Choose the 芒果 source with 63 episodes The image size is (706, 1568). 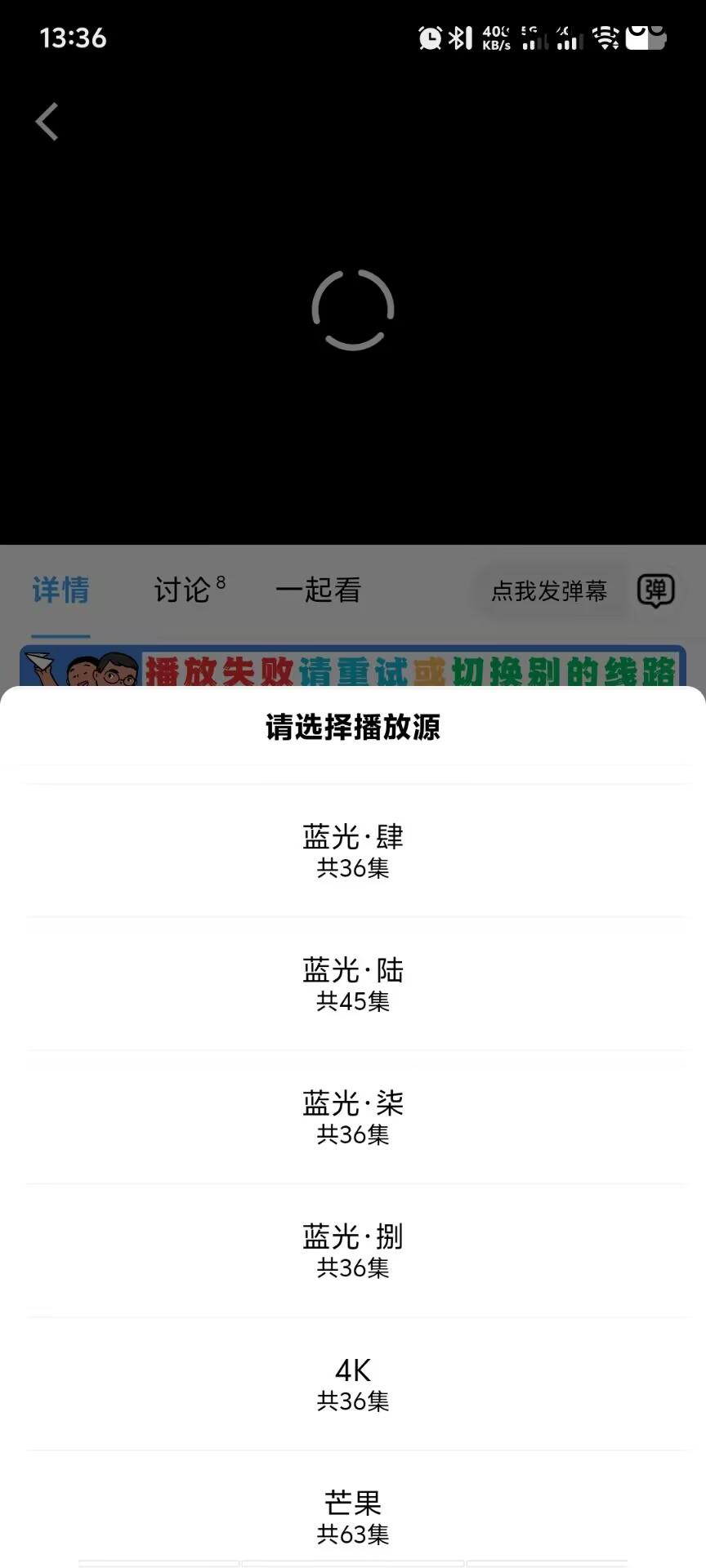353,1516
